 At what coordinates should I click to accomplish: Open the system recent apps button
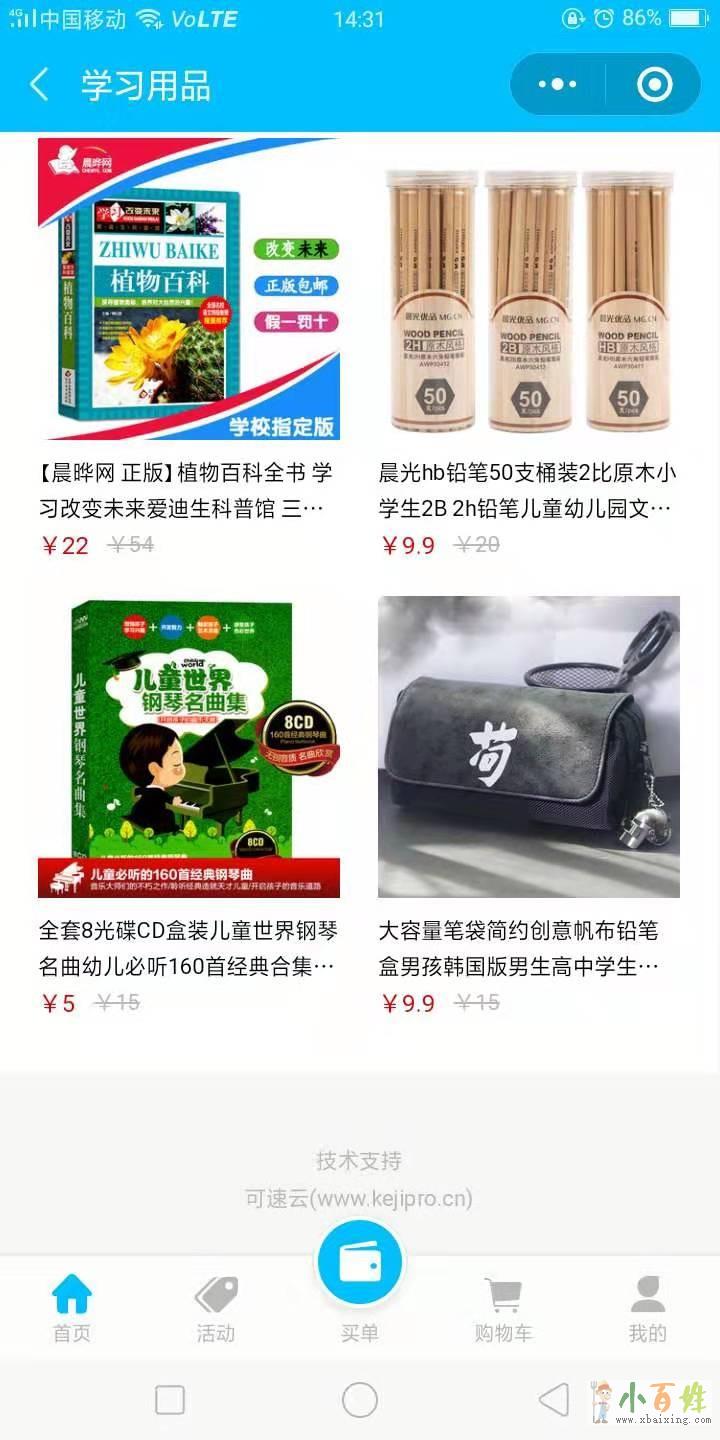[170, 1400]
